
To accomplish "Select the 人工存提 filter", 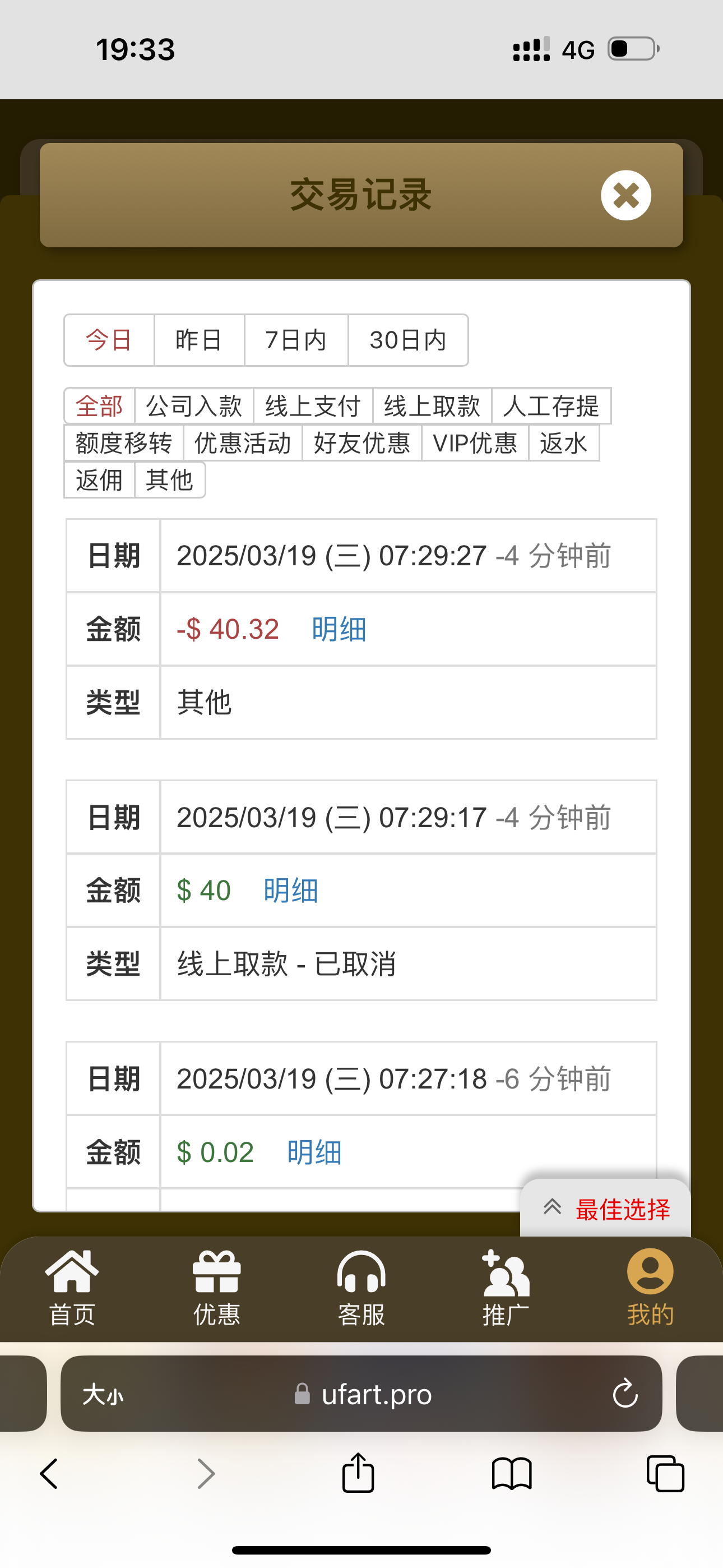I will click(x=551, y=406).
